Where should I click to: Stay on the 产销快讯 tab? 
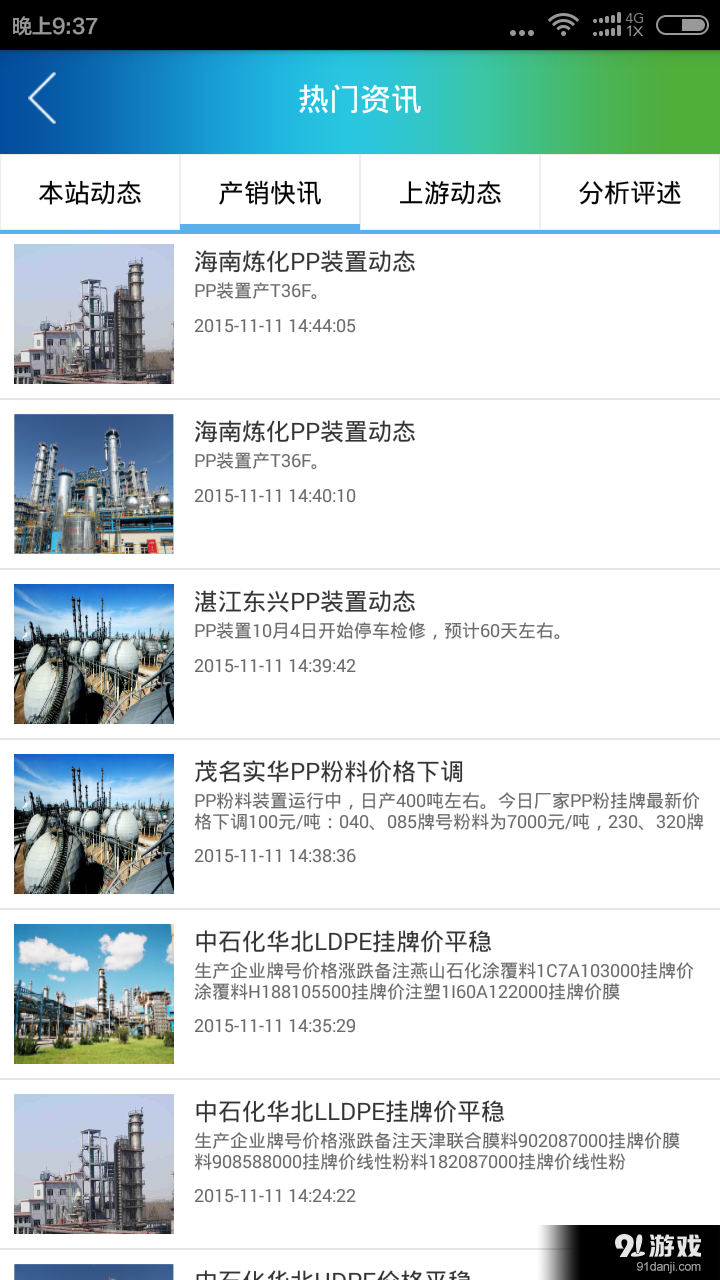pos(269,193)
